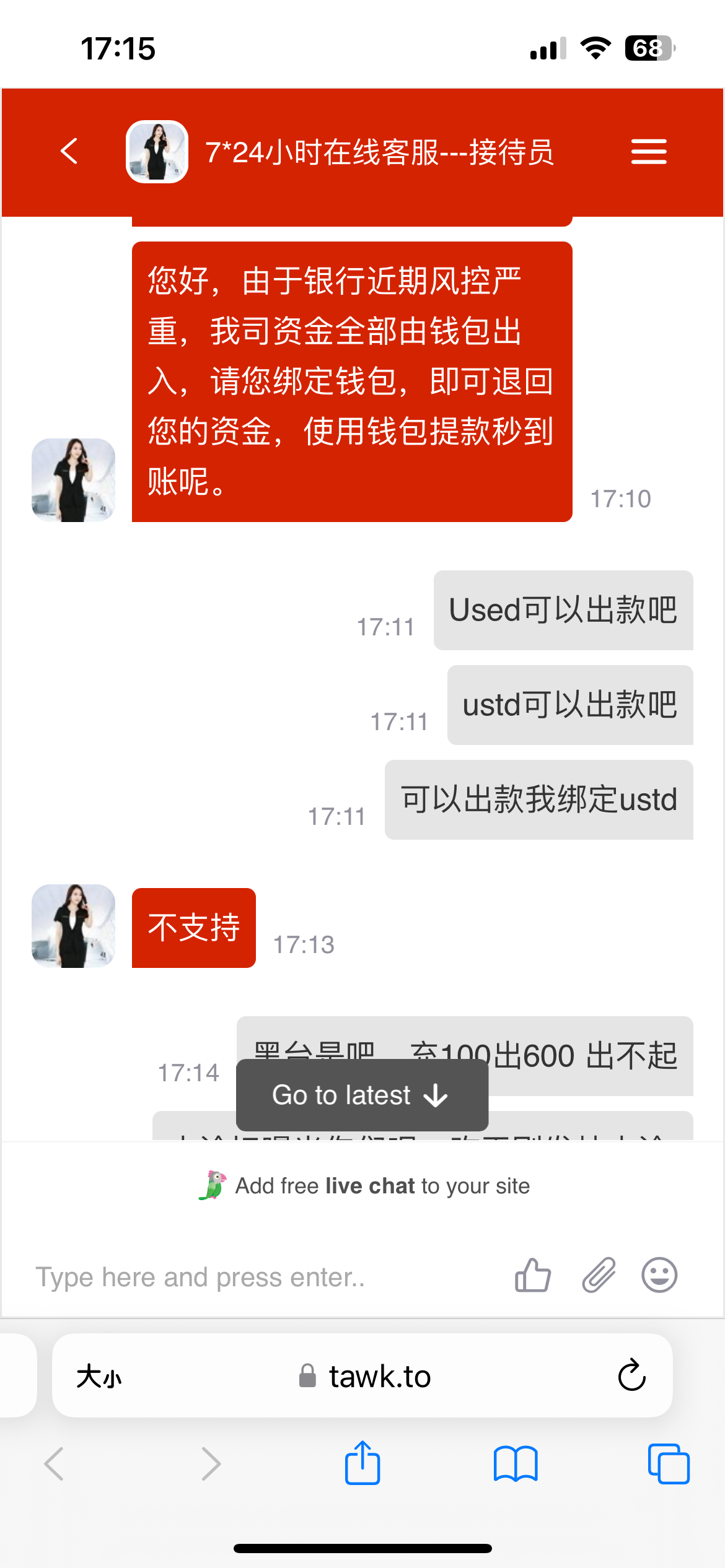Tap the agent avatar next to 不支持
725x1568 pixels.
click(72, 926)
